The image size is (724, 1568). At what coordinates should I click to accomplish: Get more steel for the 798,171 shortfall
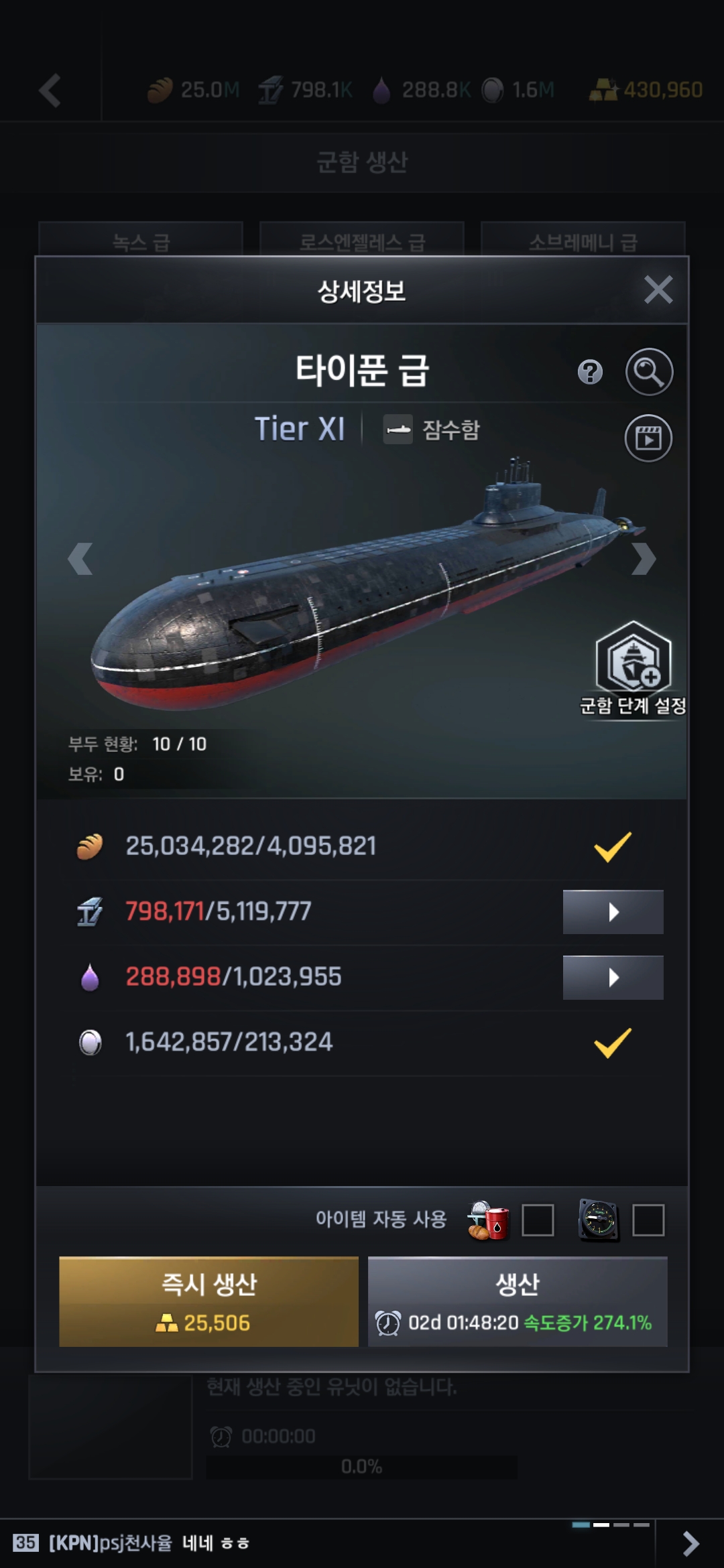pyautogui.click(x=613, y=912)
